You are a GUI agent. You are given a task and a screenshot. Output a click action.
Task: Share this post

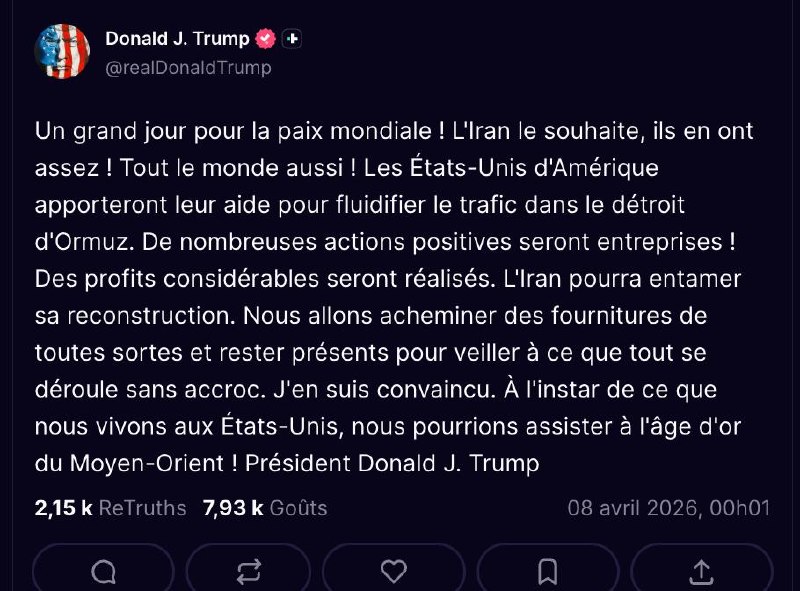701,571
